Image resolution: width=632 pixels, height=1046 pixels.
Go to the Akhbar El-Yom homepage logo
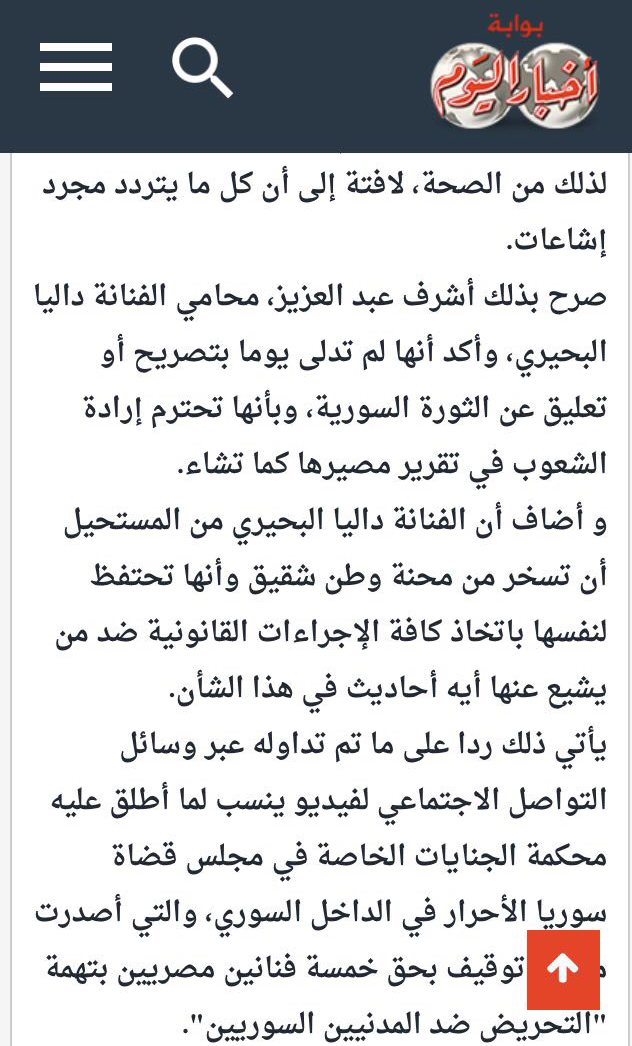pyautogui.click(x=515, y=74)
